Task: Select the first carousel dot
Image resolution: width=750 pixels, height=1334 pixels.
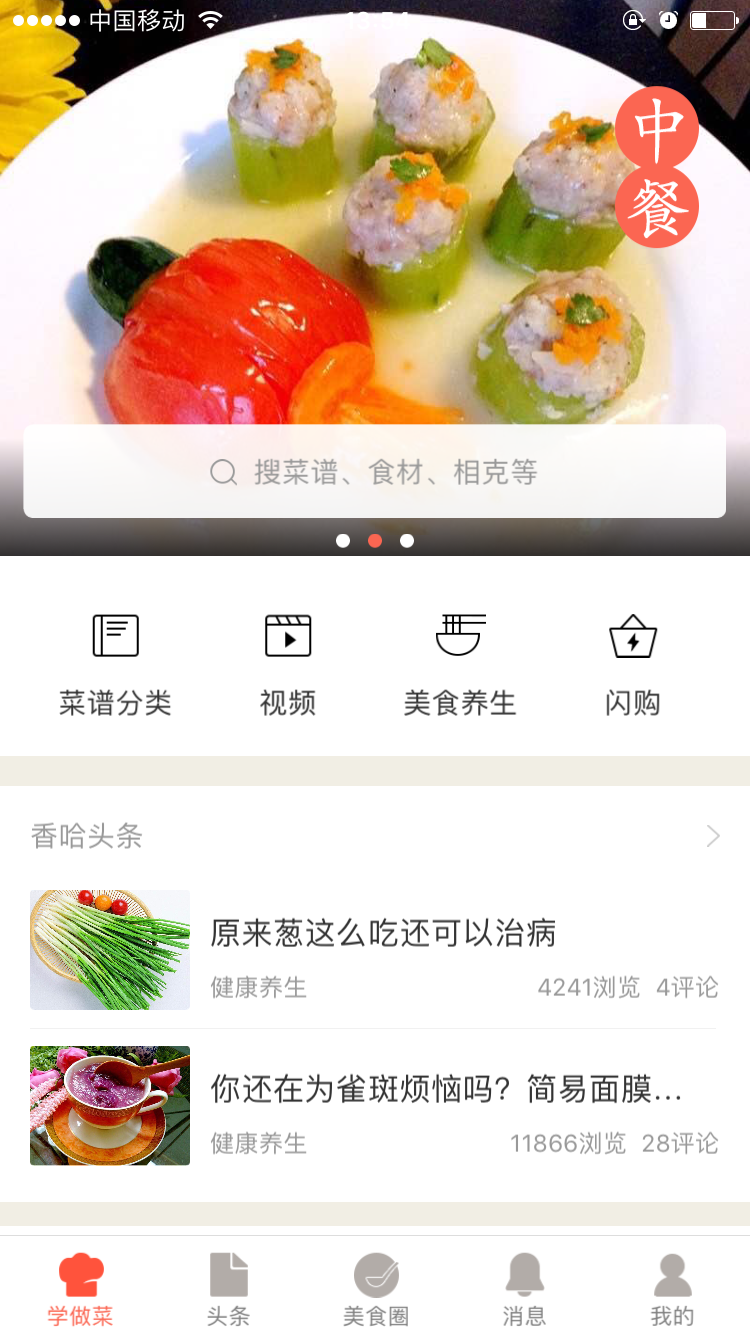Action: point(343,540)
